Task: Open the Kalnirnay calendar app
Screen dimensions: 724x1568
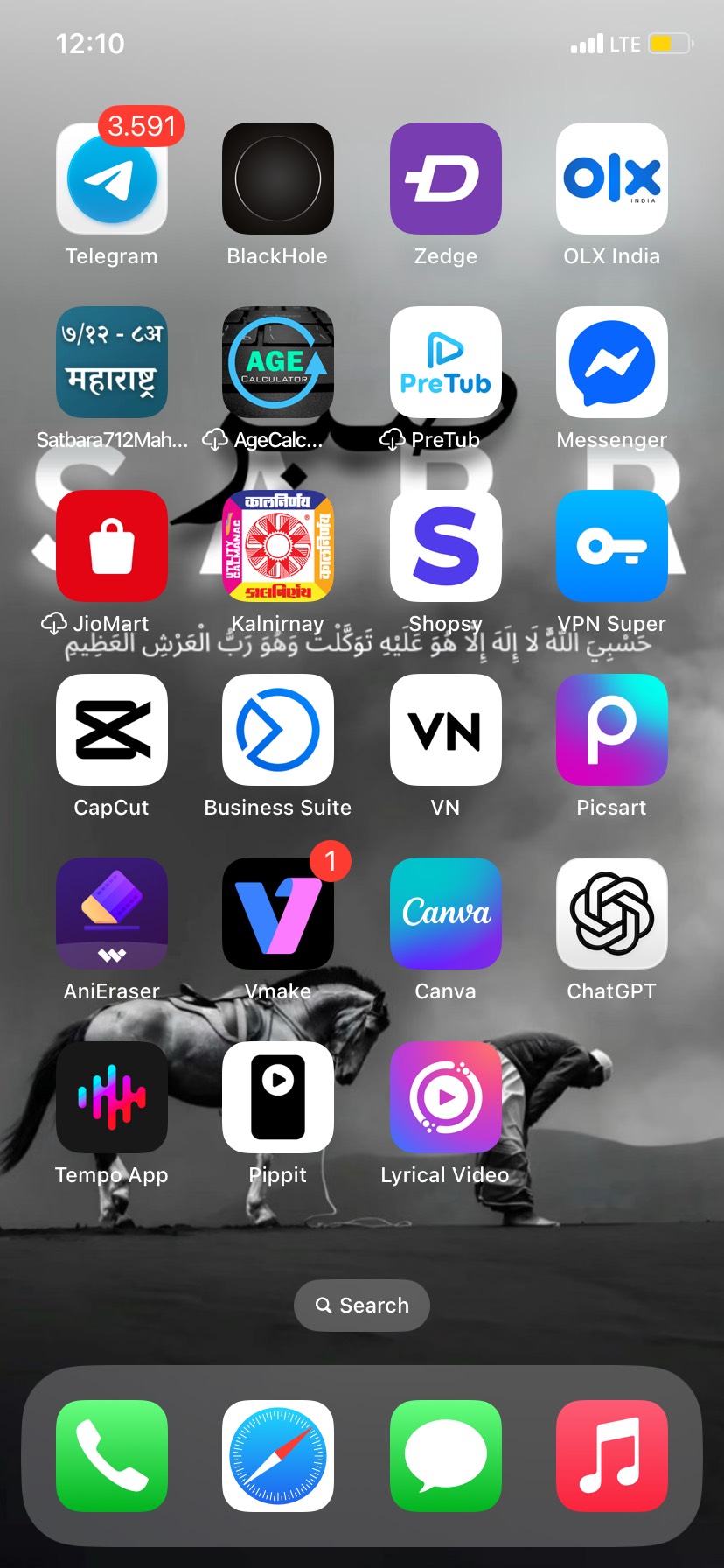Action: click(x=278, y=546)
